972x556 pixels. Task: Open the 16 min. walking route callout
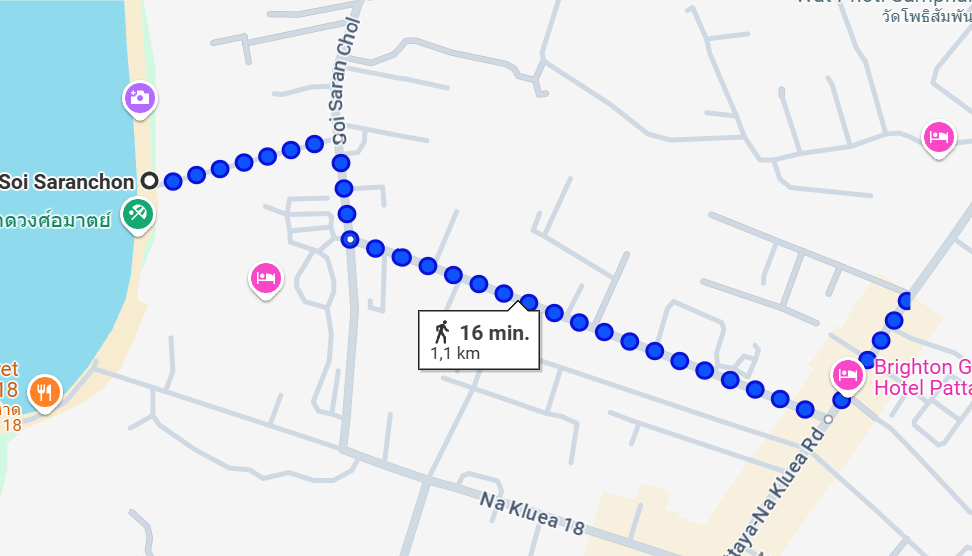(479, 340)
